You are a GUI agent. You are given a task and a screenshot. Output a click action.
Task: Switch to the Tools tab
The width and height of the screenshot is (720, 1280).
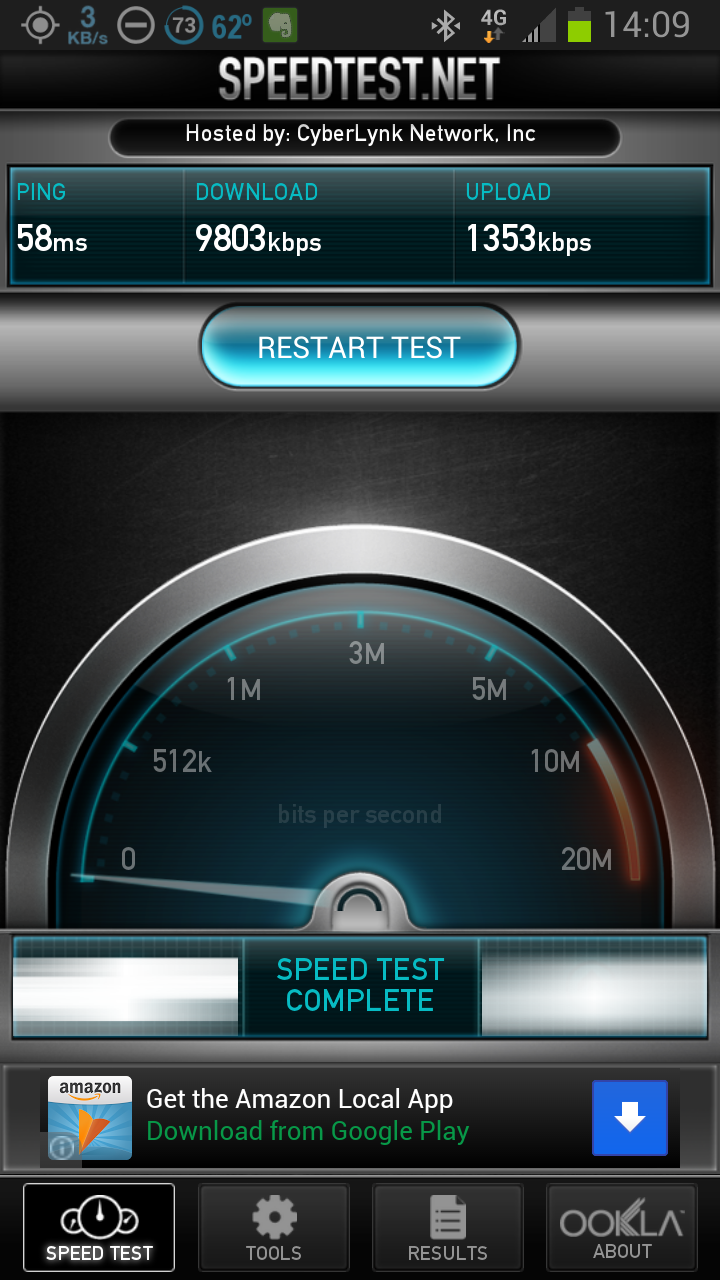pyautogui.click(x=274, y=1227)
